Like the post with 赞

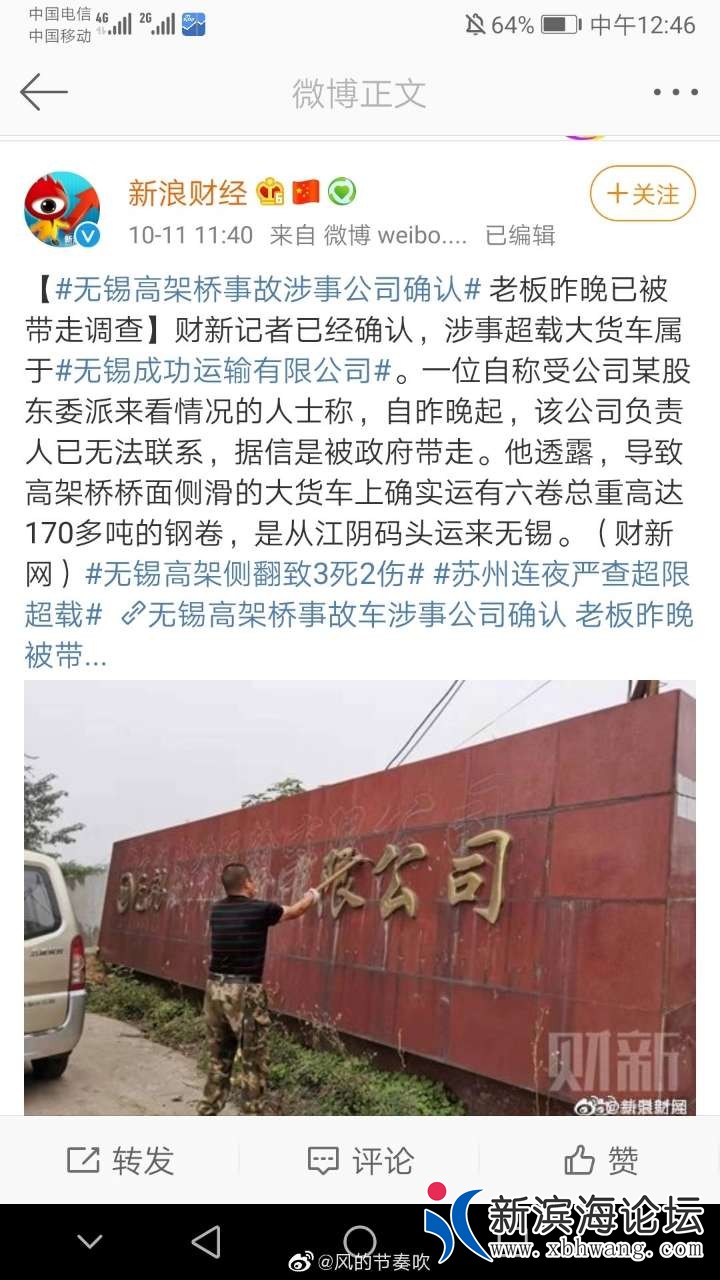click(600, 1160)
